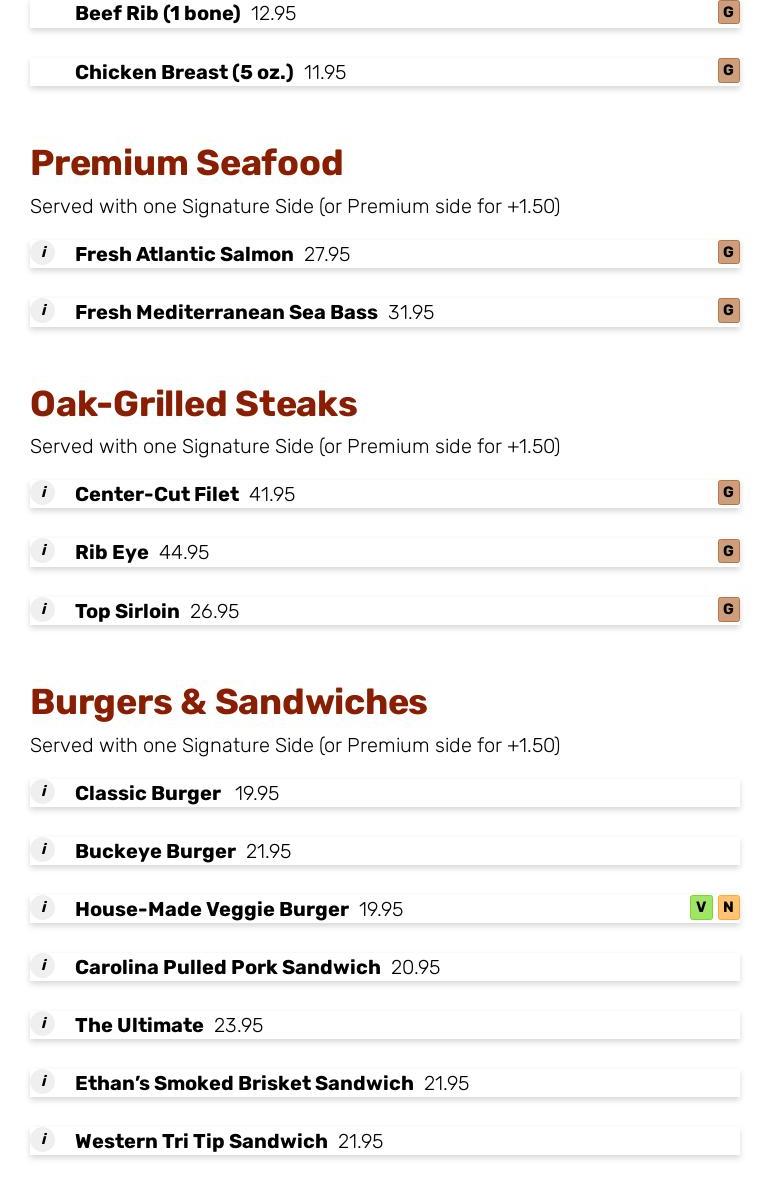Image resolution: width=770 pixels, height=1180 pixels.
Task: Open info for Buckeye Burger
Action: [x=44, y=850]
